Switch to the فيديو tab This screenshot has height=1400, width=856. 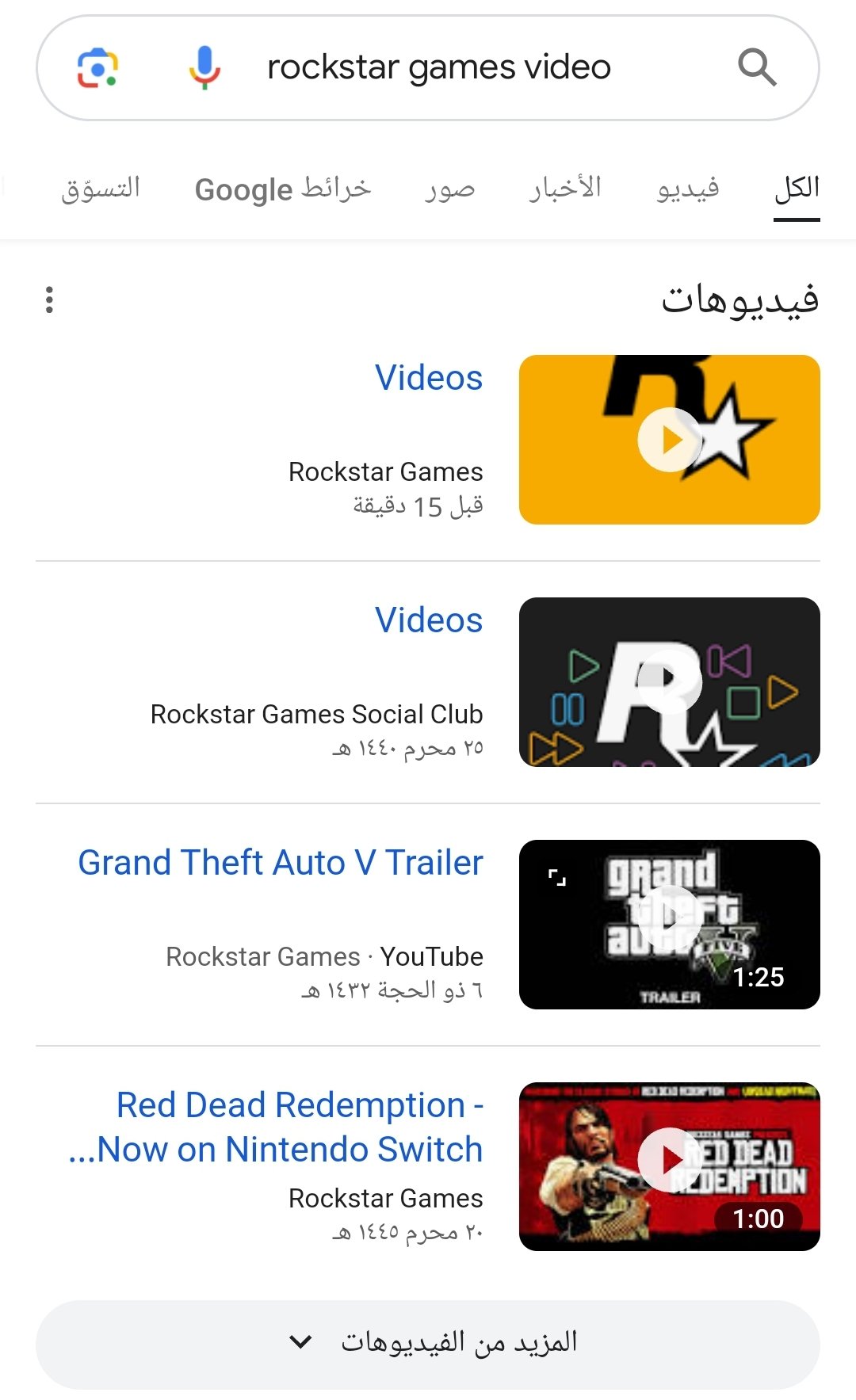point(687,189)
